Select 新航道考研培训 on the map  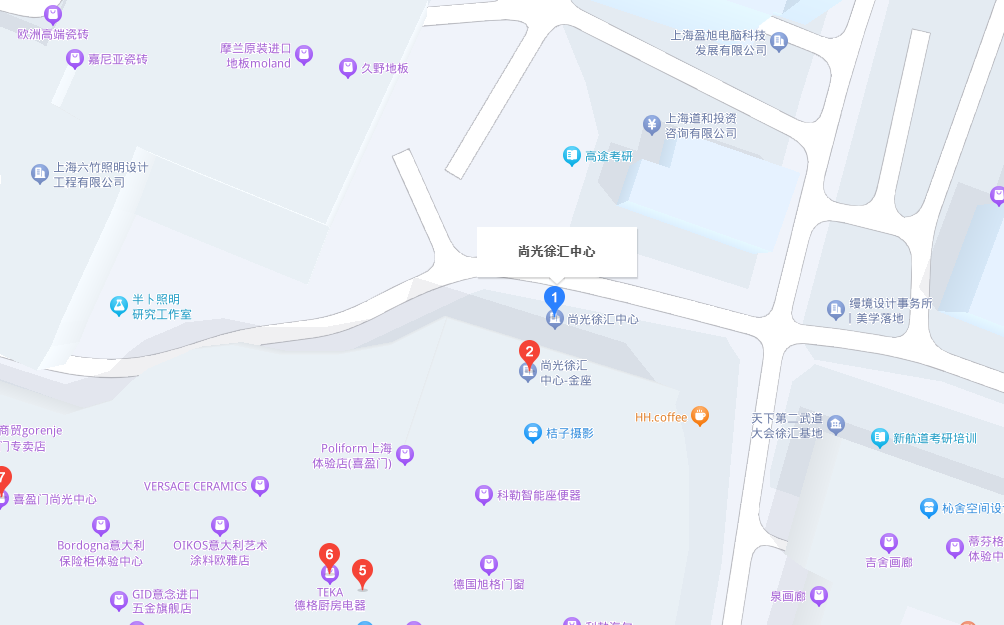879,438
